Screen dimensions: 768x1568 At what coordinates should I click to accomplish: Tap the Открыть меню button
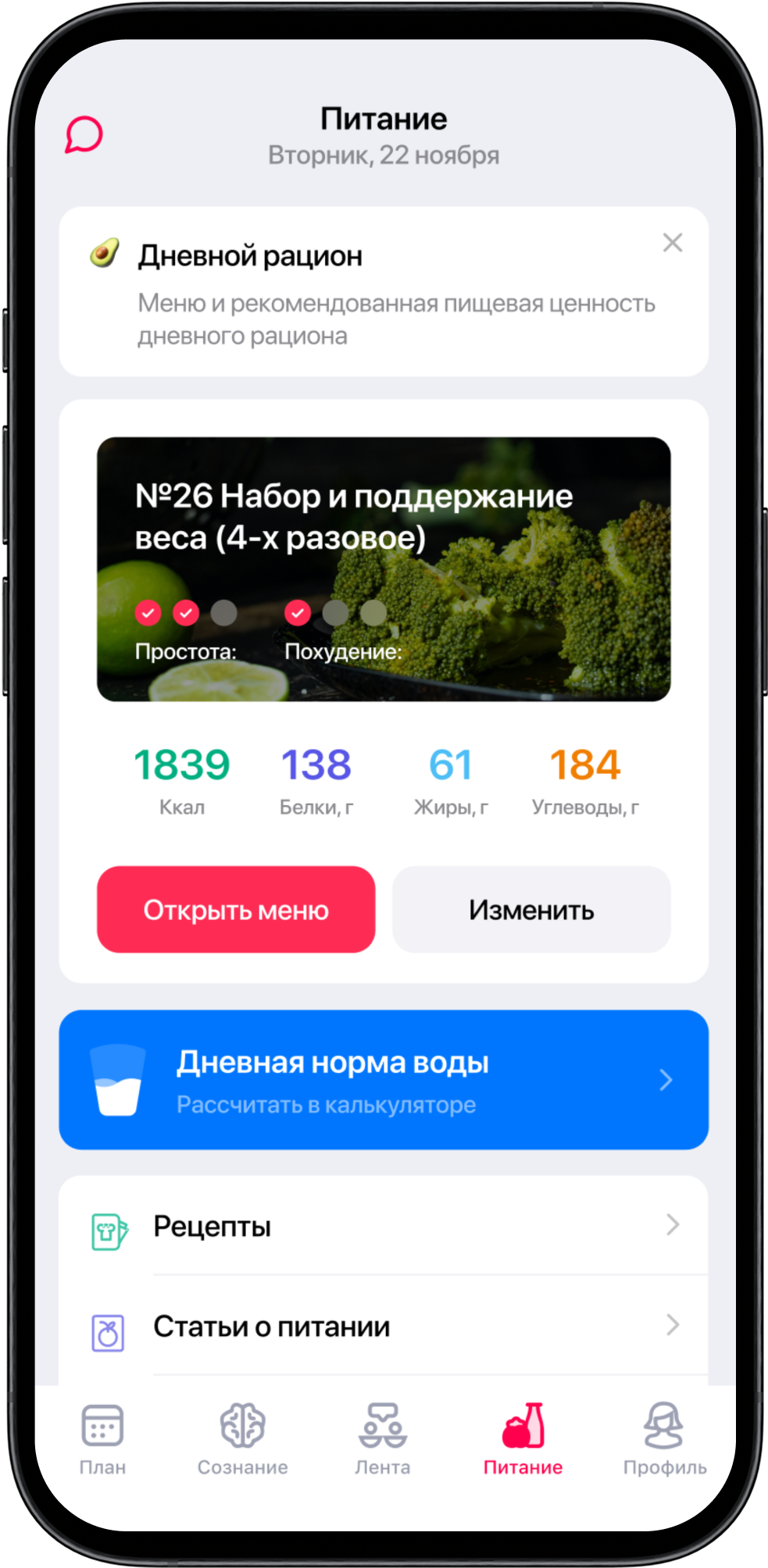coord(236,910)
